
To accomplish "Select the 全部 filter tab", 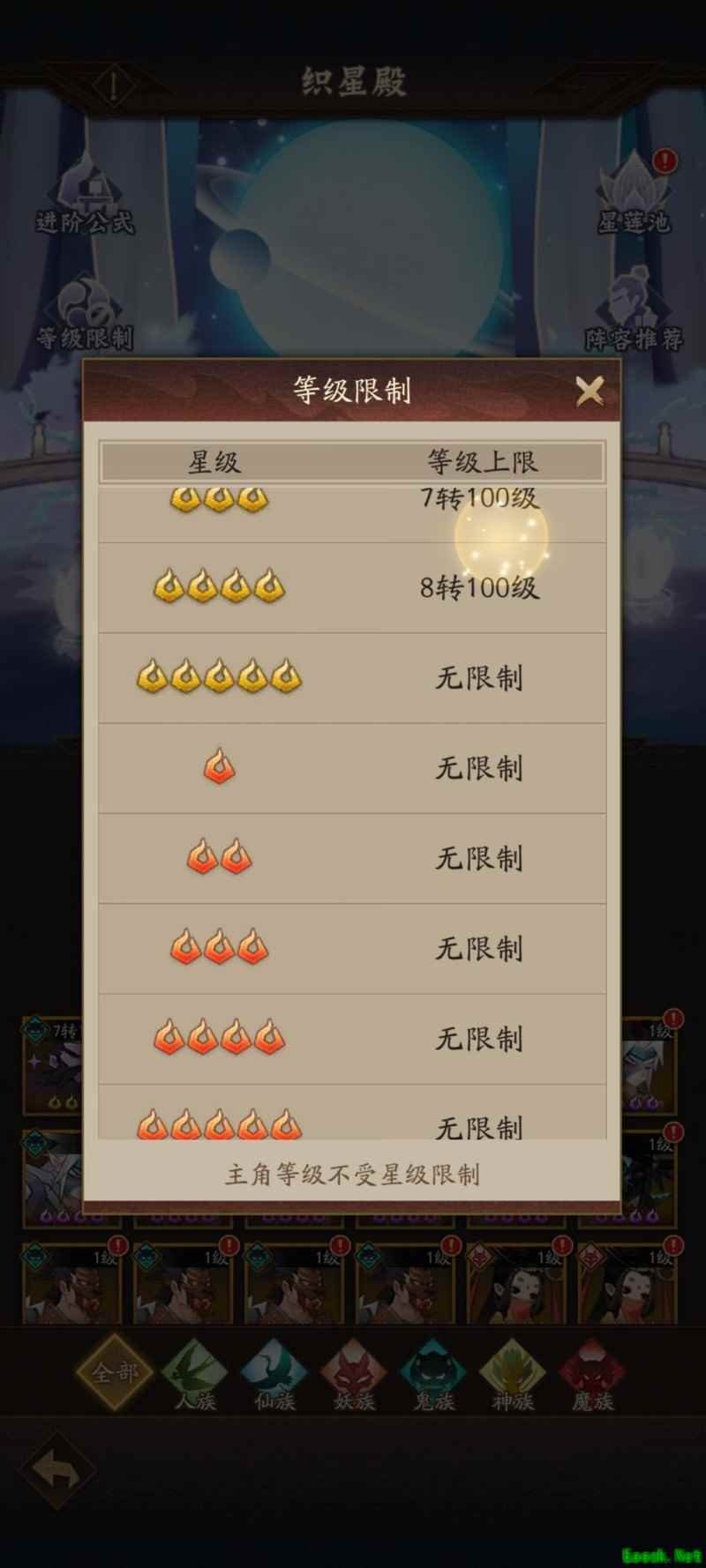I will (116, 1371).
